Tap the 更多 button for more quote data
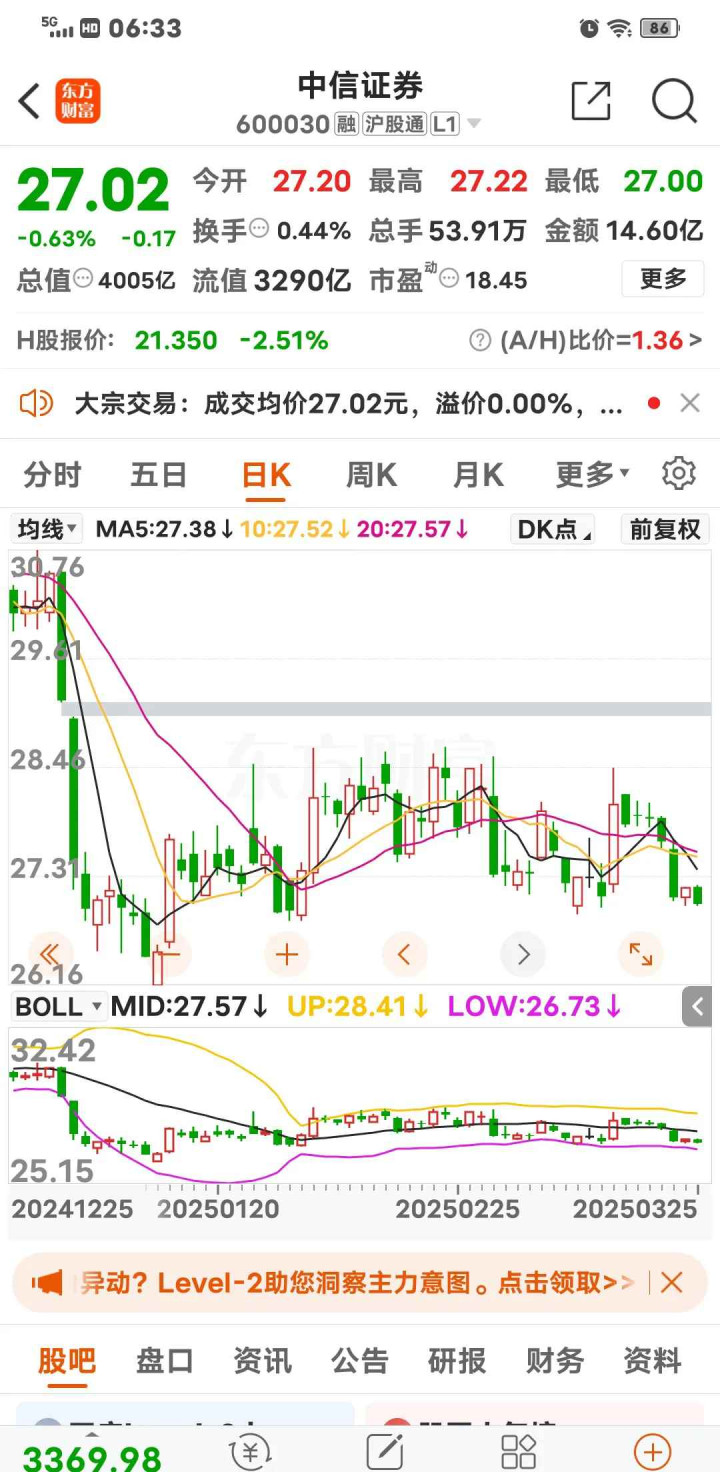 663,279
